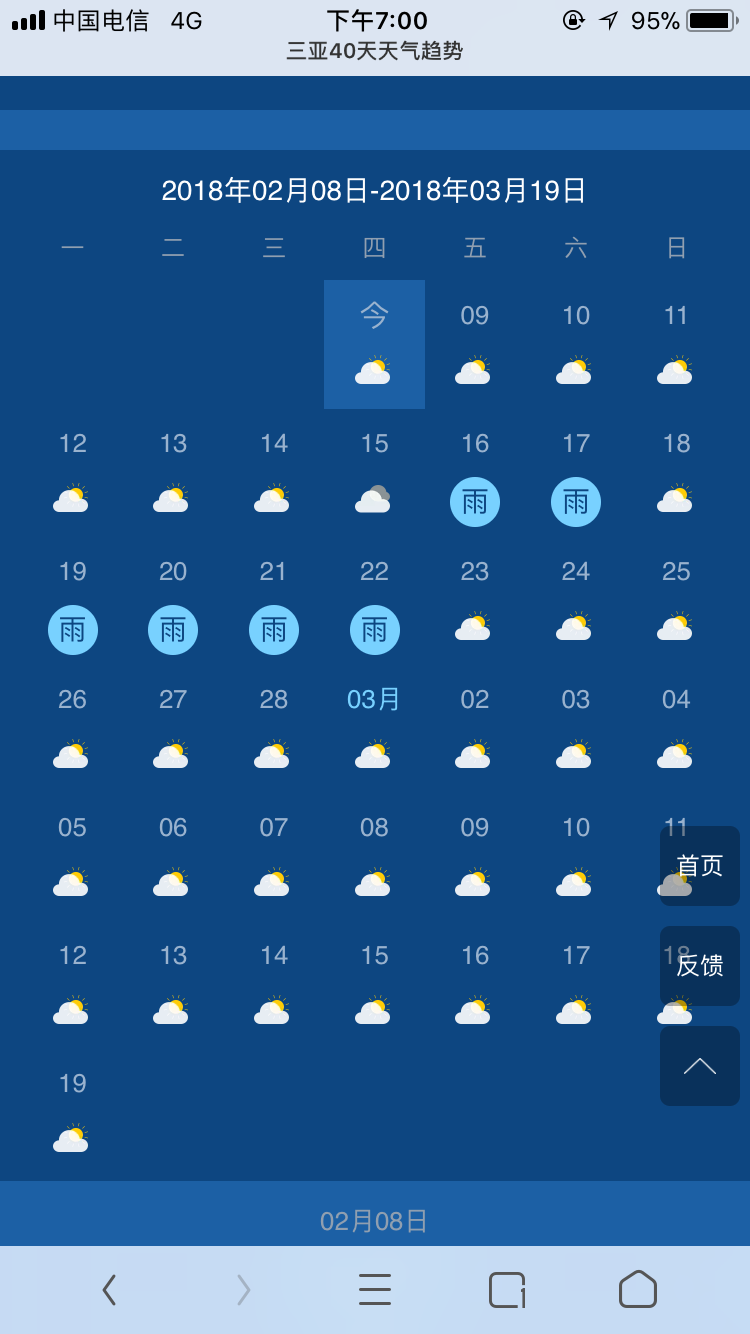Go to the browser home page
Screen dimensions: 750x1334
tap(638, 1290)
